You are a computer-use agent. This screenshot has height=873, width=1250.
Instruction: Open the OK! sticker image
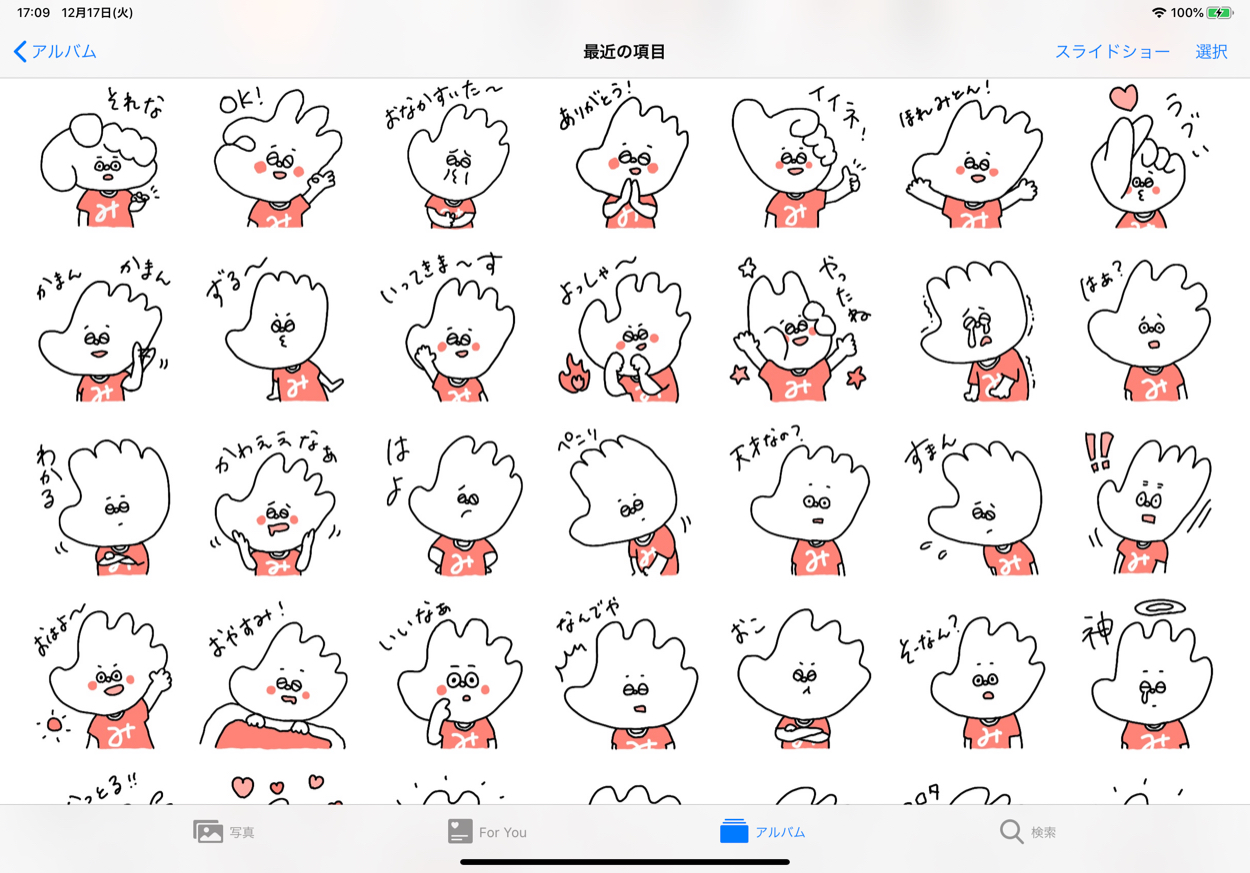click(x=274, y=158)
